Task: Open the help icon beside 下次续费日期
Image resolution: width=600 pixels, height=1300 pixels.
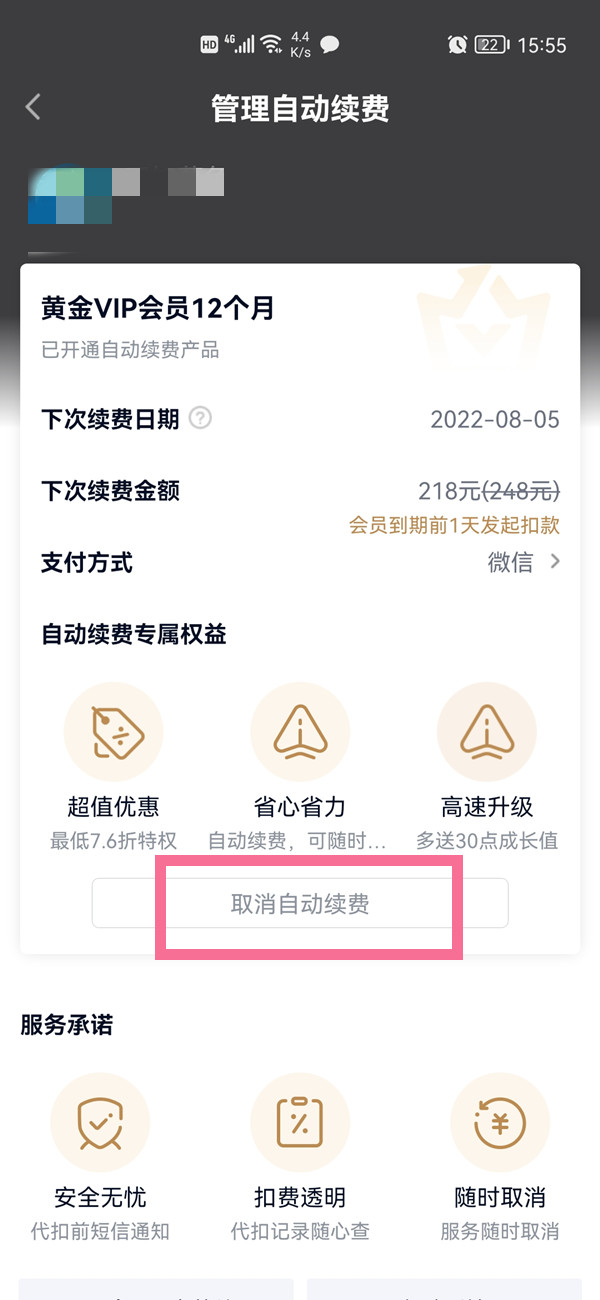Action: coord(200,419)
